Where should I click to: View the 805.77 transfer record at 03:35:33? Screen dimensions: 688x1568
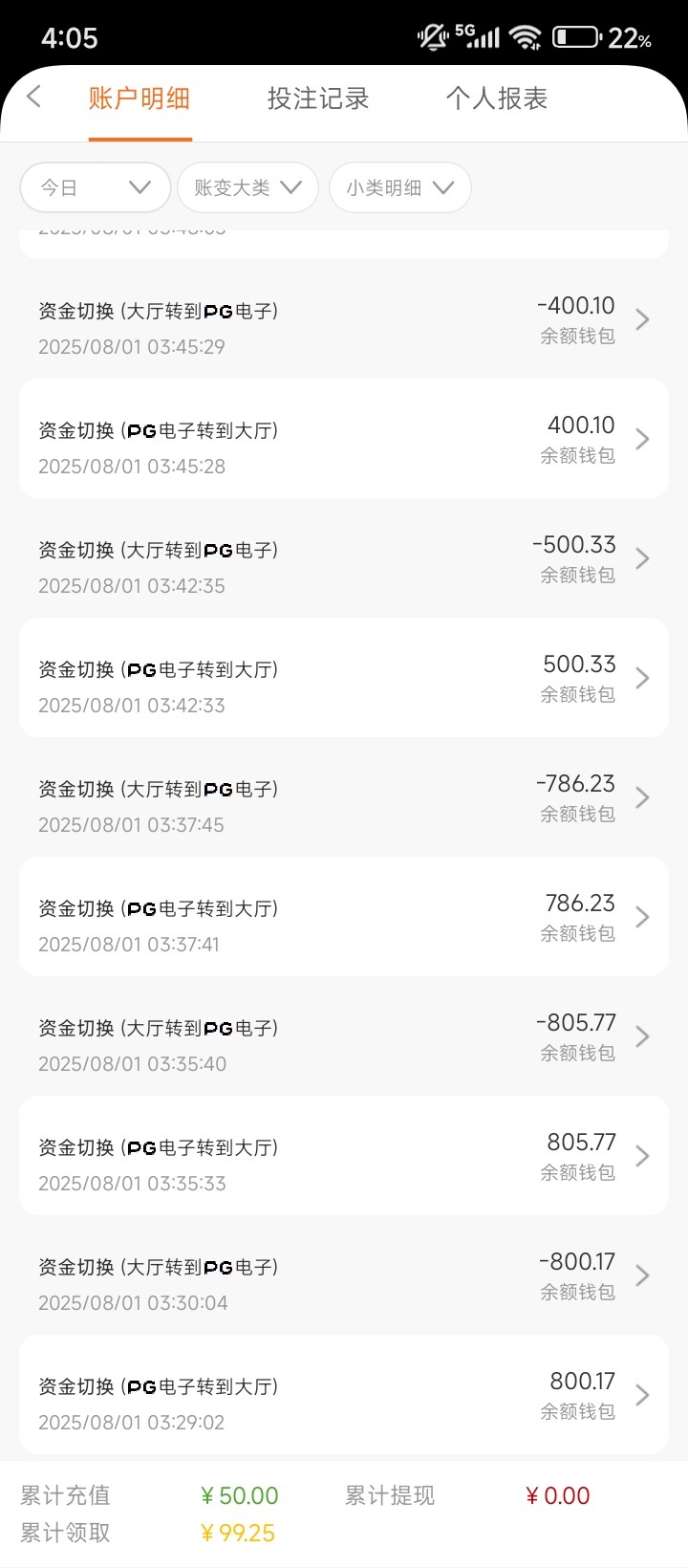click(x=343, y=1157)
